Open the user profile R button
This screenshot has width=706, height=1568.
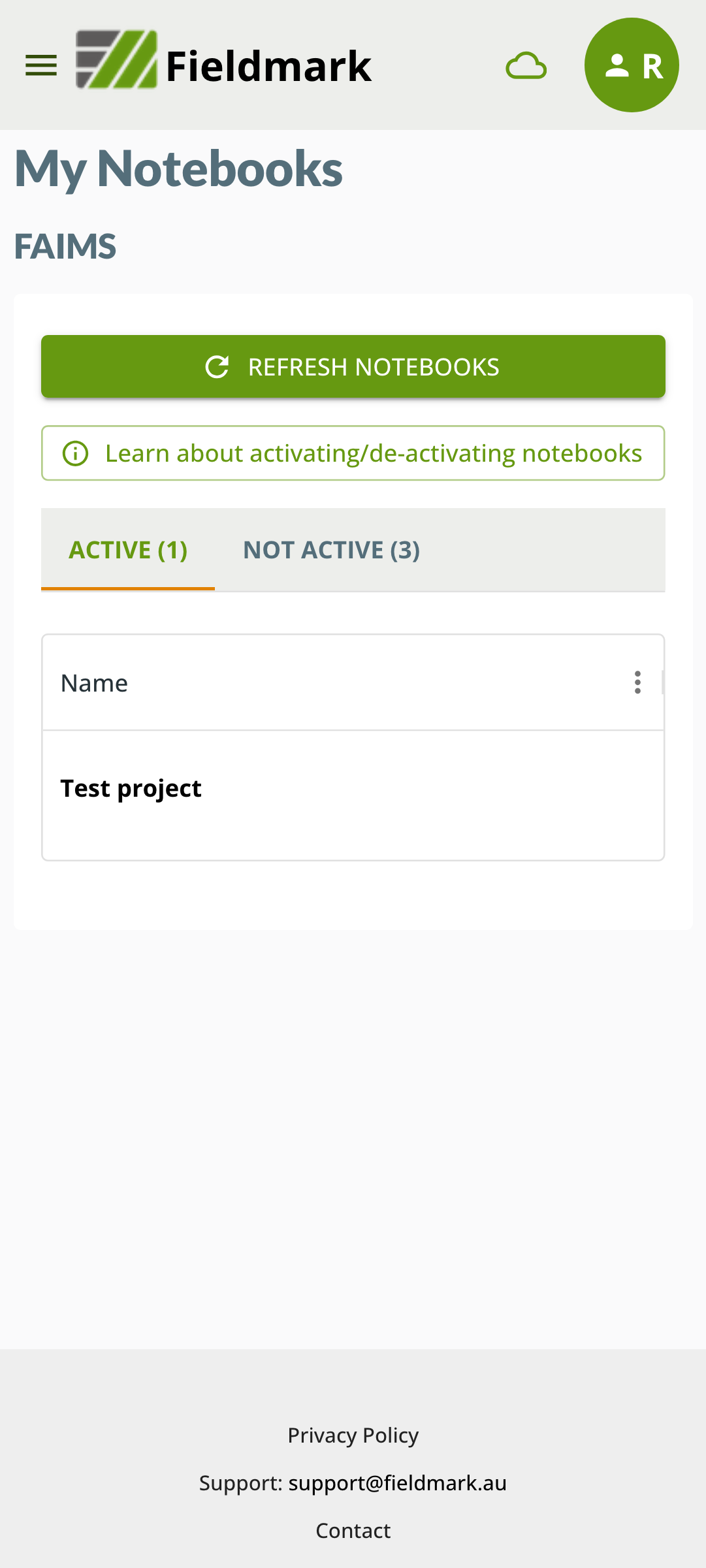tap(631, 65)
